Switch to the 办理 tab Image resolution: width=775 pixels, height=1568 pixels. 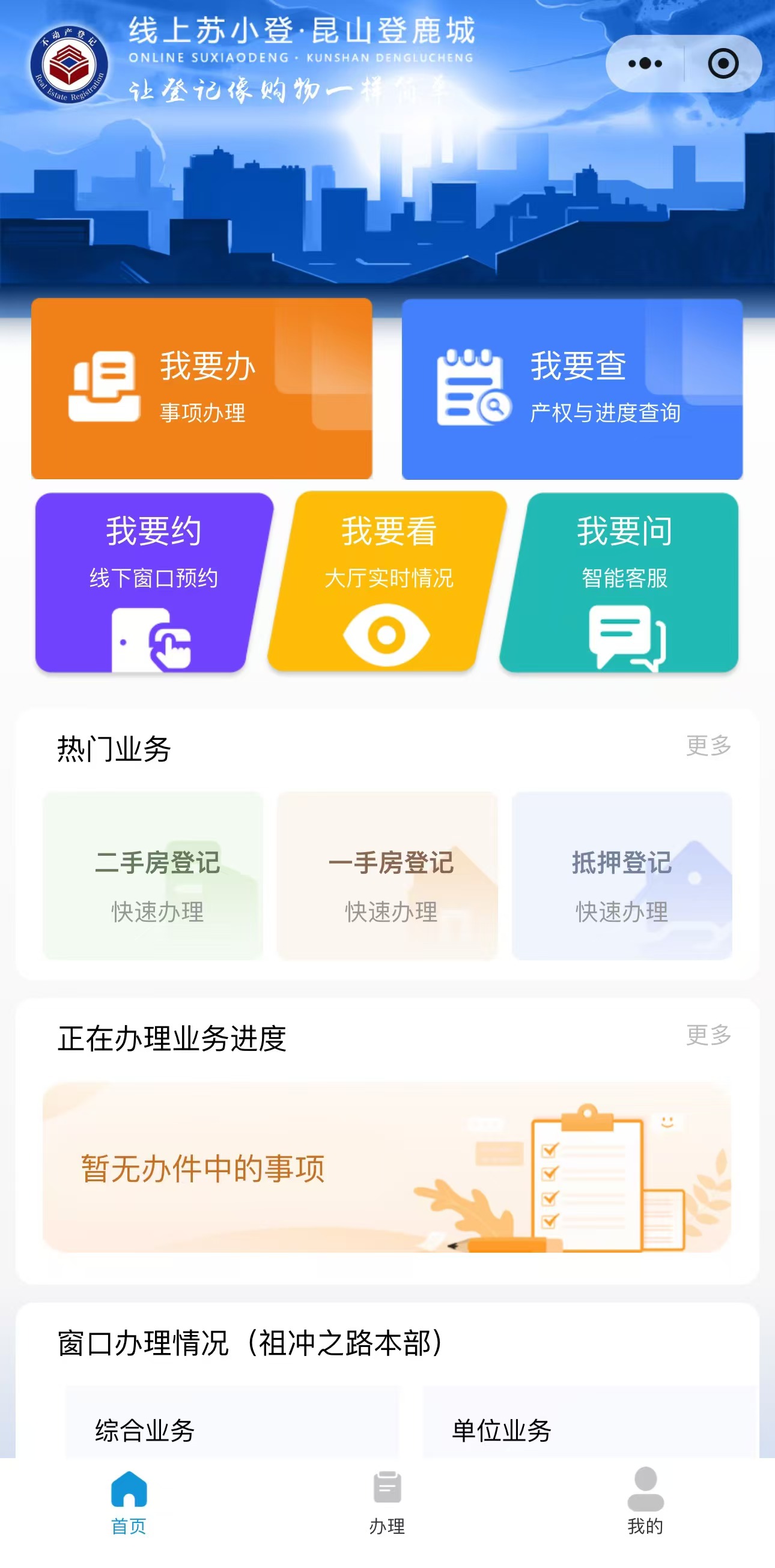387,1500
